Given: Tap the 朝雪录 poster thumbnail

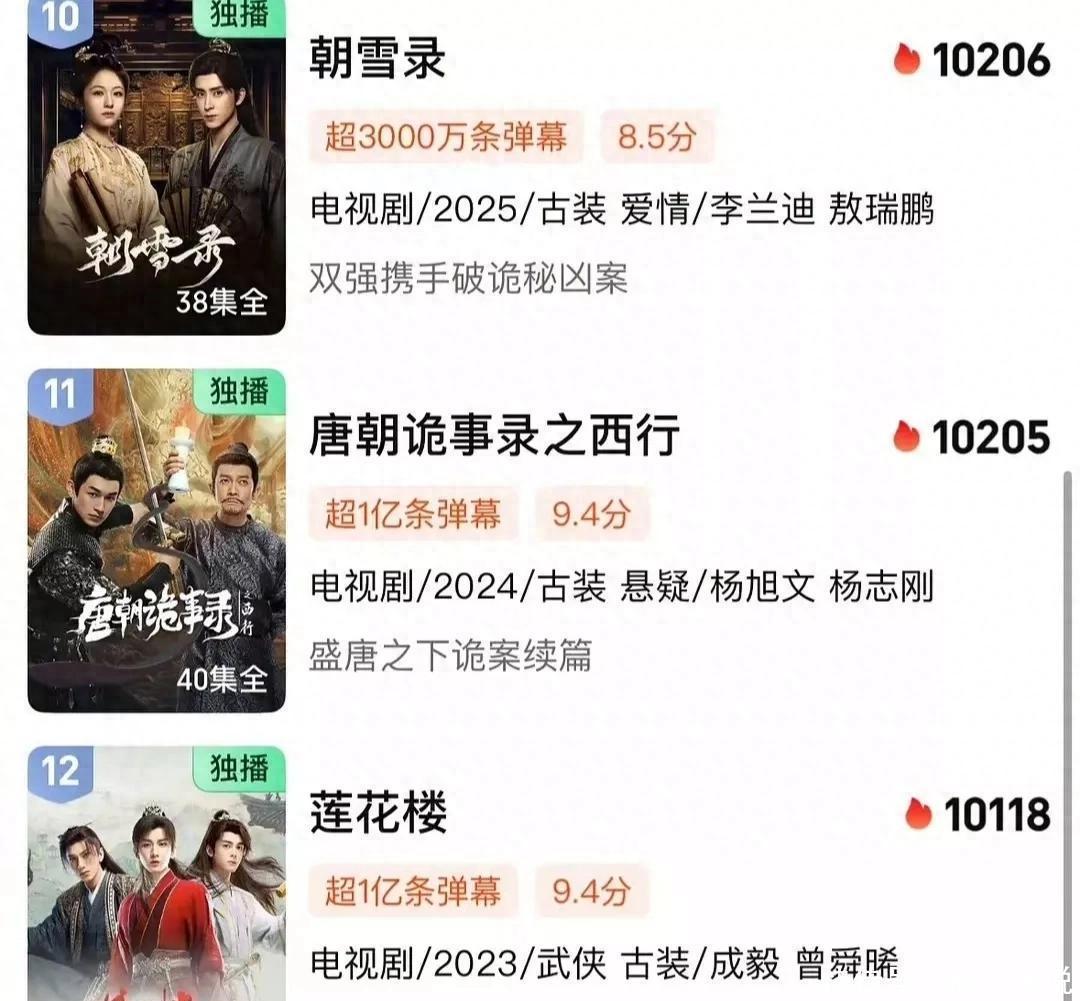Looking at the screenshot, I should click(x=157, y=170).
